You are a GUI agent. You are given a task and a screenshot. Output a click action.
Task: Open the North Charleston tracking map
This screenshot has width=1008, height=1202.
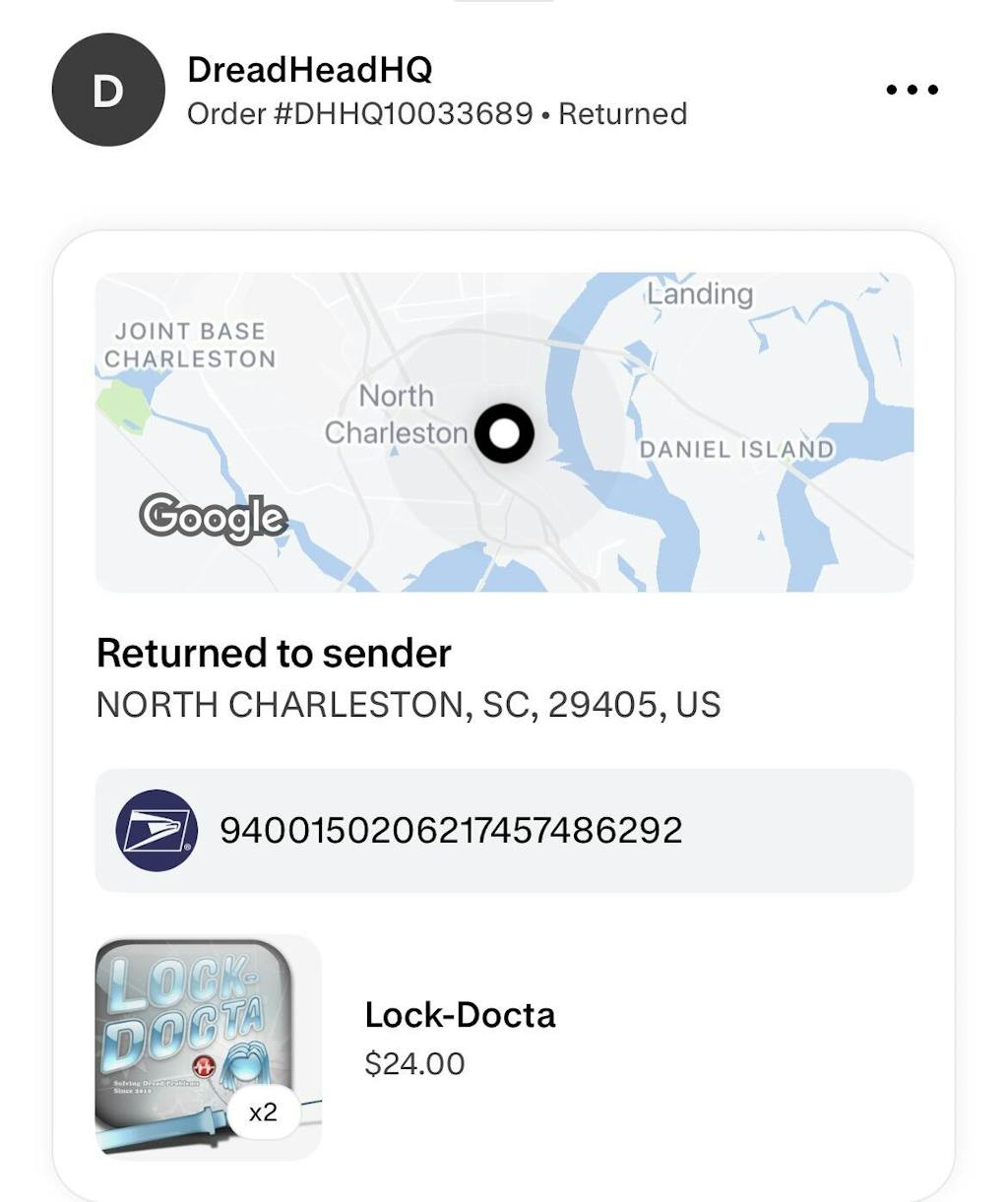(x=504, y=431)
